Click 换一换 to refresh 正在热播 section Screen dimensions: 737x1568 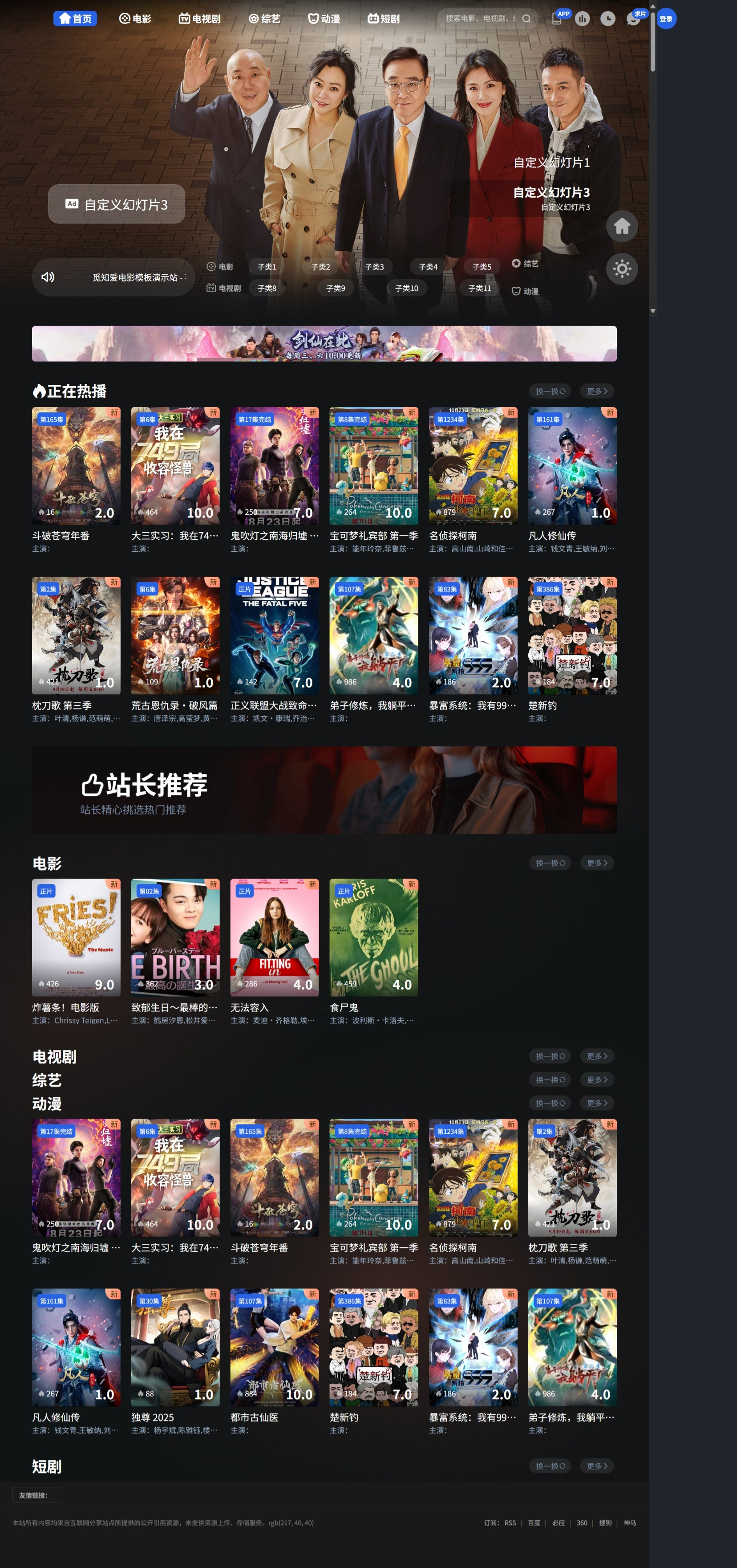pos(549,391)
